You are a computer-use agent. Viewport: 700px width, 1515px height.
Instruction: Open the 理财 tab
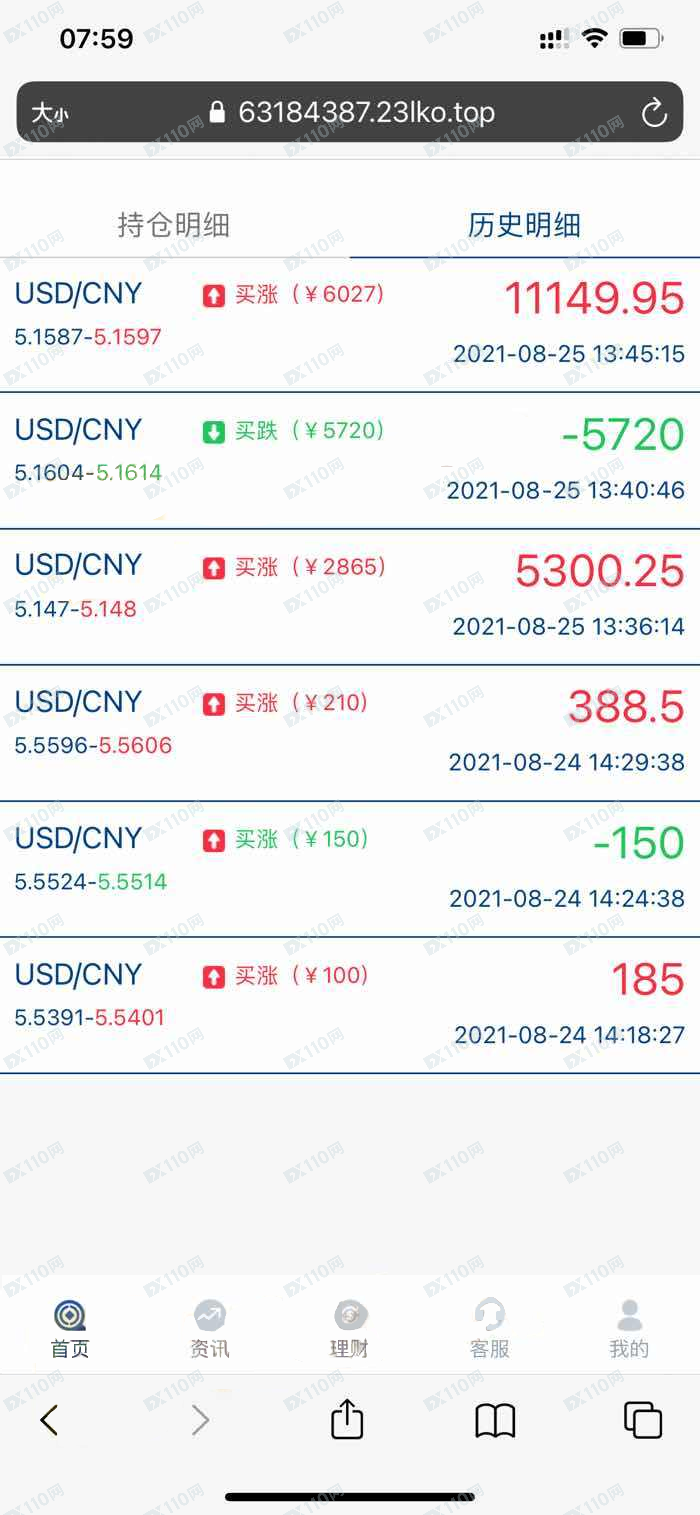click(x=350, y=1329)
